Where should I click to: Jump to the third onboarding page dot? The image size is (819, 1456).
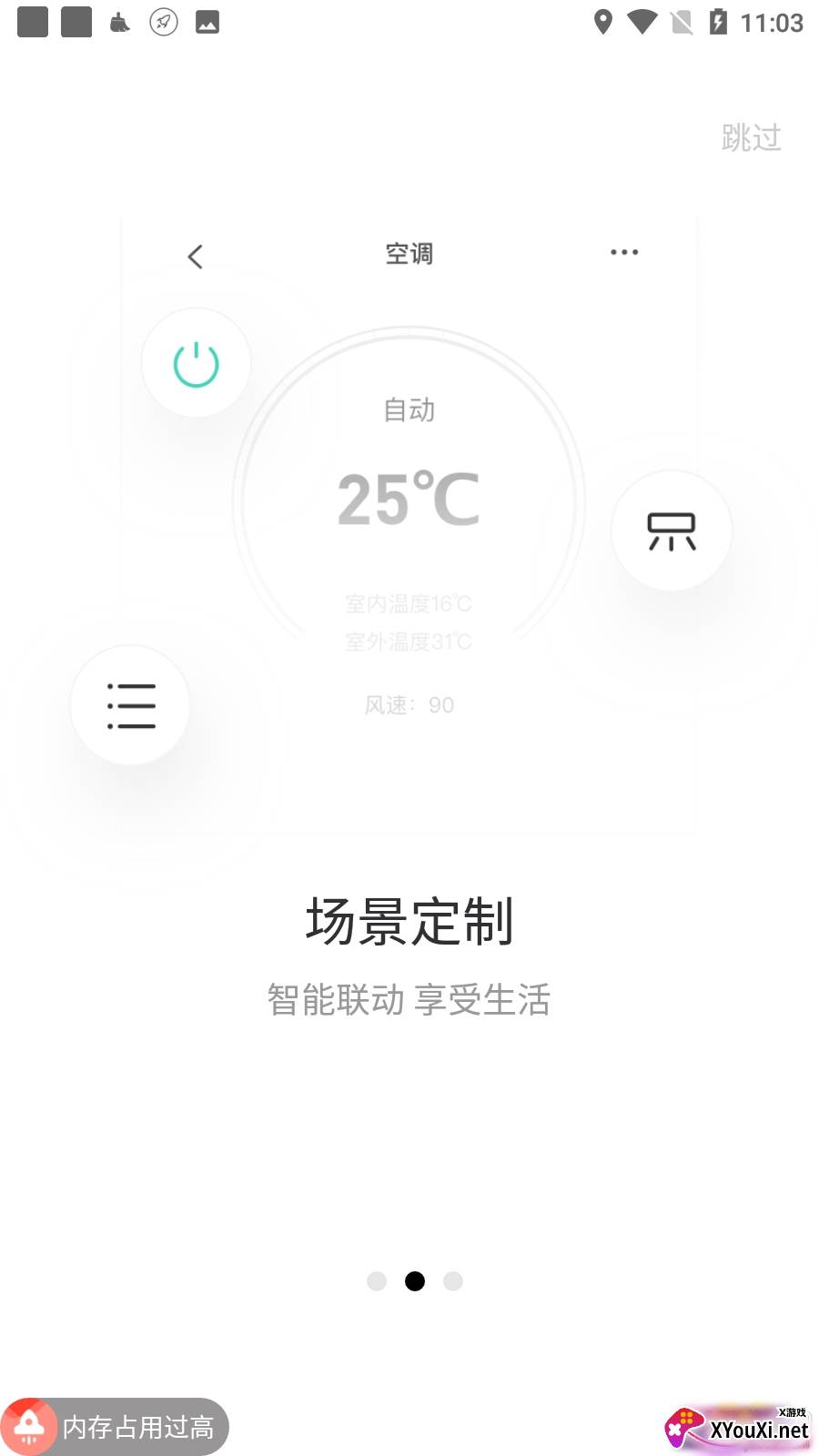(453, 1281)
